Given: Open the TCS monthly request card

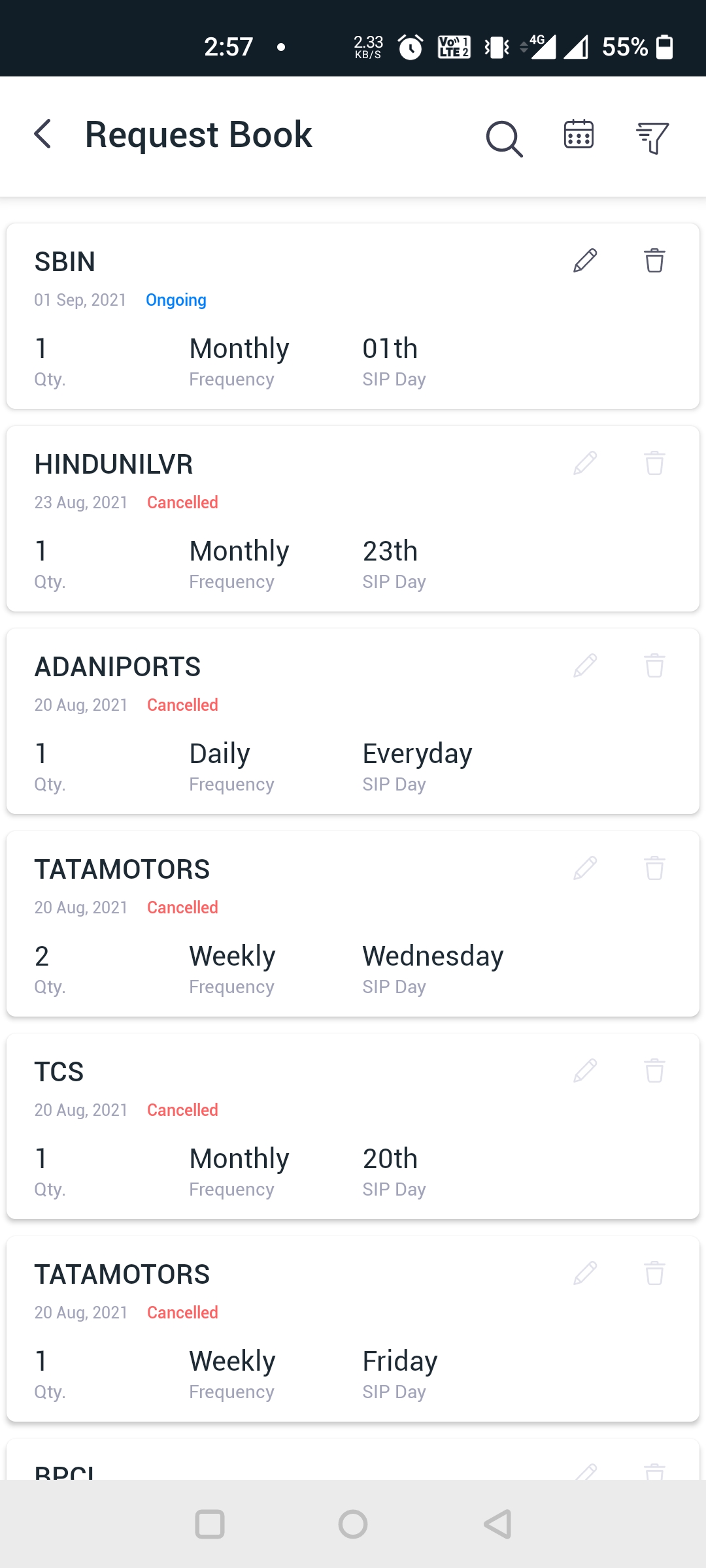Looking at the screenshot, I should [353, 1127].
